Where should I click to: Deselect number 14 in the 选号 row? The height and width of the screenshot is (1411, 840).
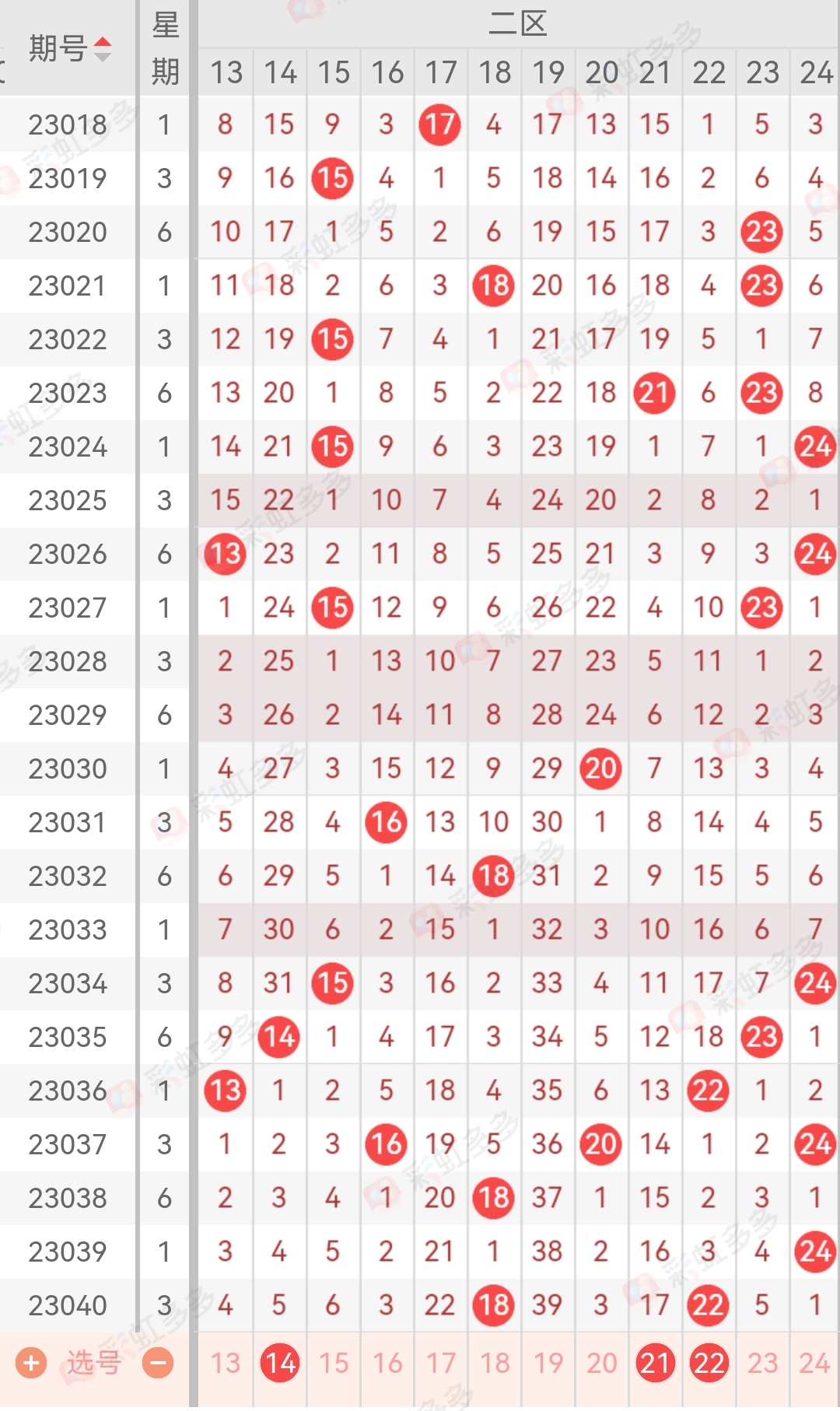point(279,1363)
